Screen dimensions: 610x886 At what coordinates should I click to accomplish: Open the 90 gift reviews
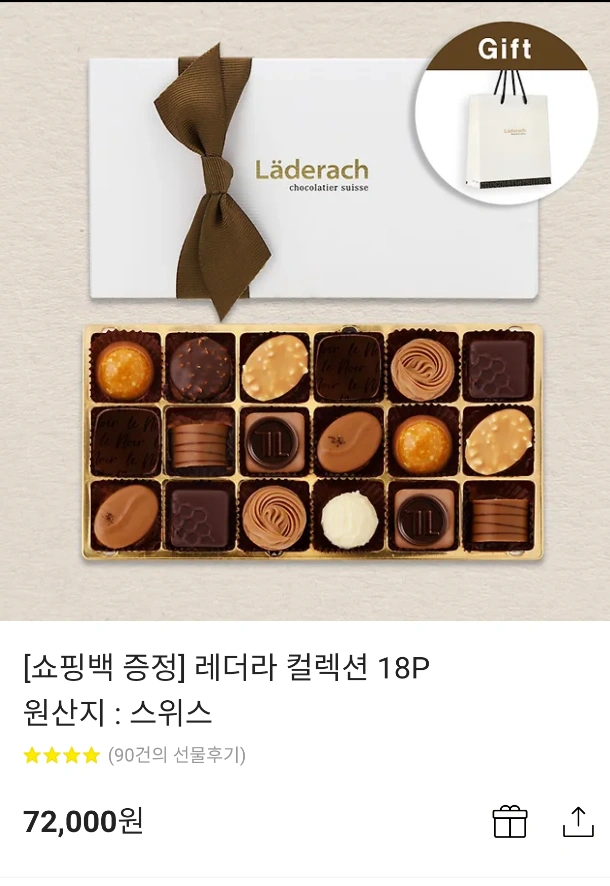pos(176,755)
